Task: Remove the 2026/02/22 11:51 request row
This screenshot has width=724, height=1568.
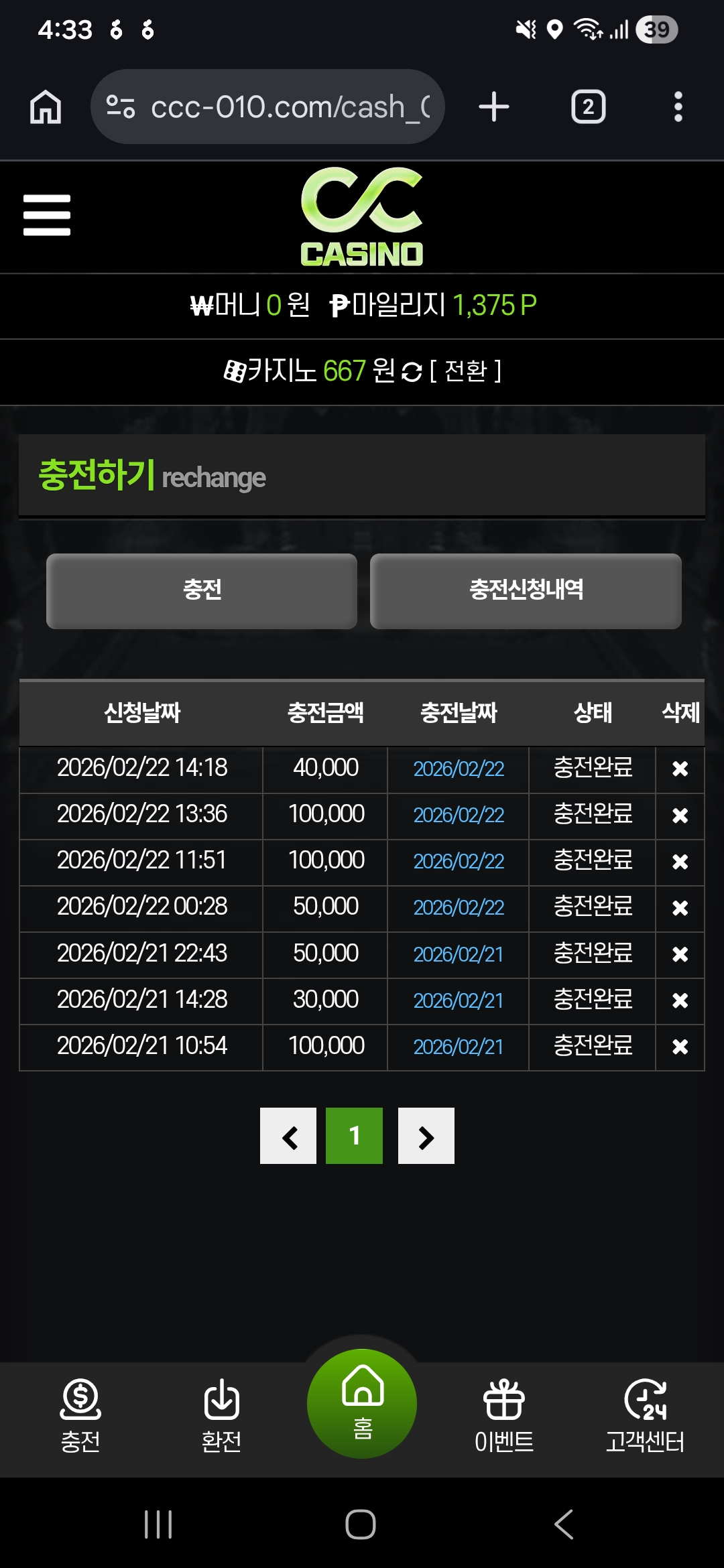Action: coord(680,862)
